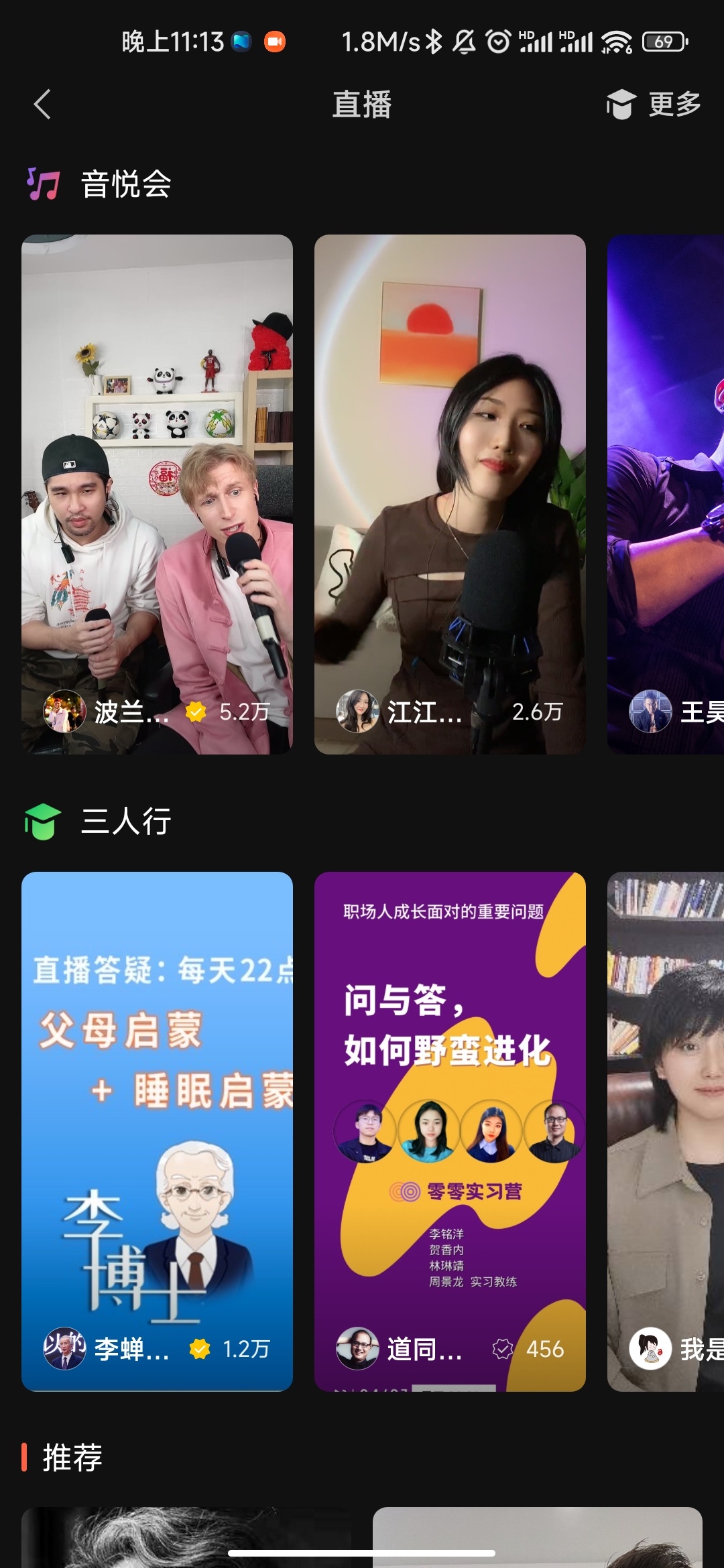
Task: Tap 李蝉... avatar in 三人行 section
Action: pos(64,1350)
